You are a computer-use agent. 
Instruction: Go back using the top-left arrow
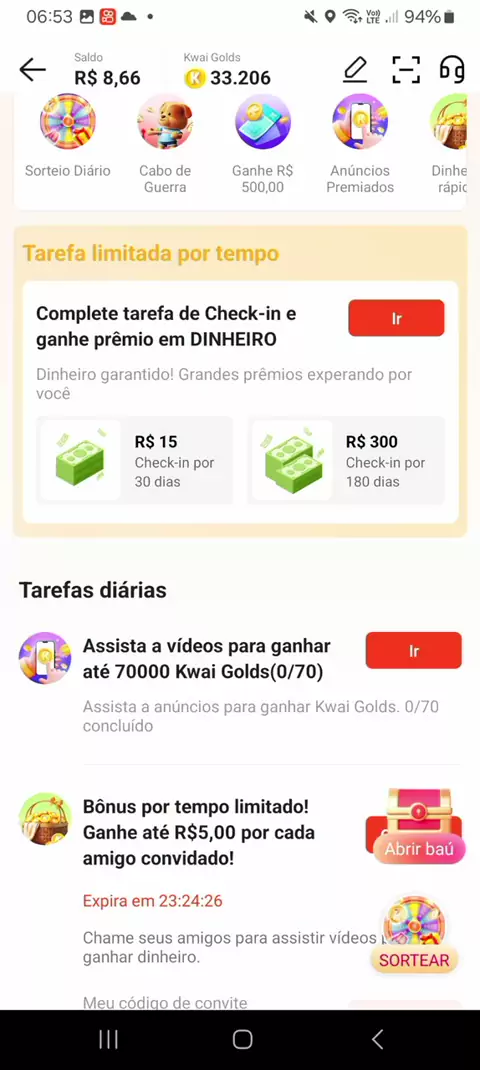(32, 69)
